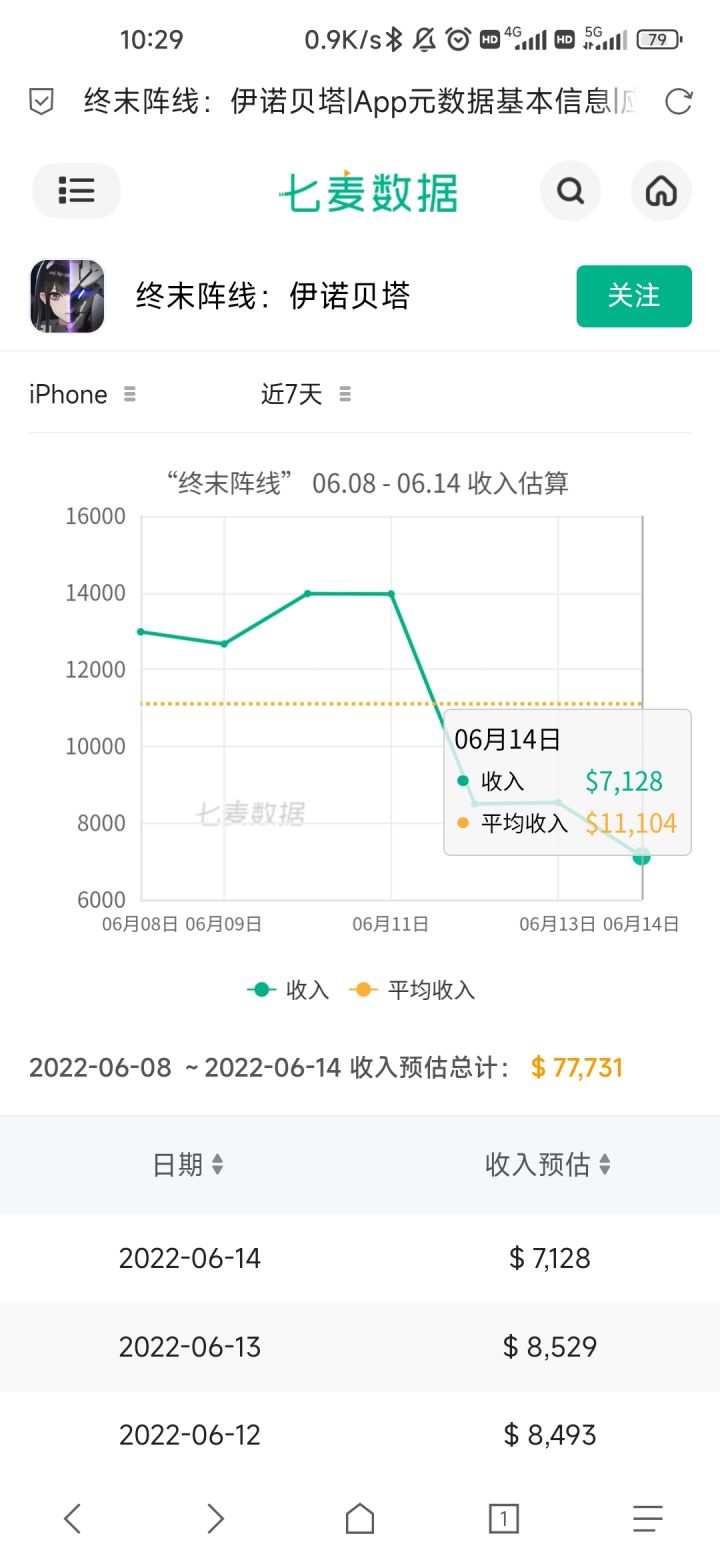Go to the Qimai home icon
Viewport: 720px width, 1560px height.
661,190
